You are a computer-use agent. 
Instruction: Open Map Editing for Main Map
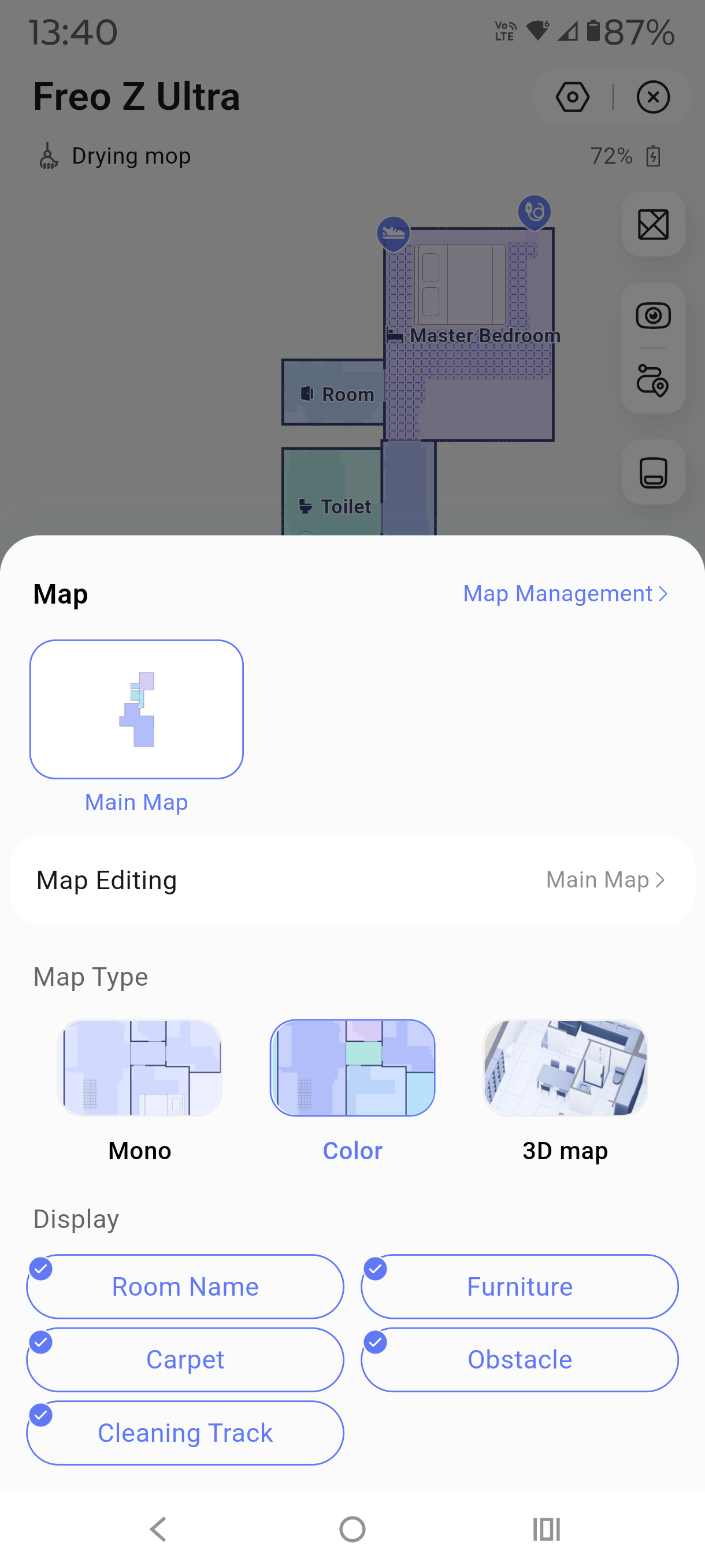point(352,880)
